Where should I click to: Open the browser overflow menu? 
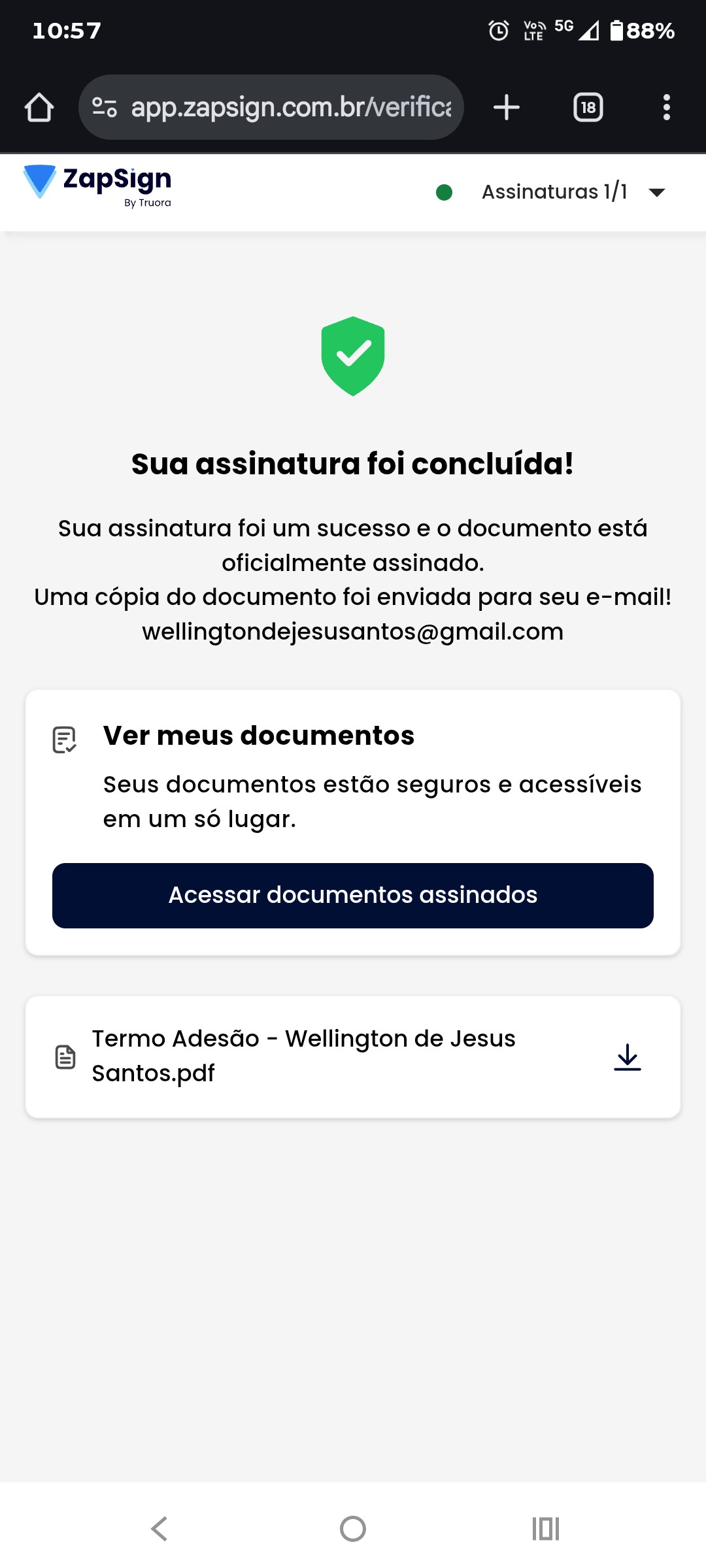coord(666,107)
